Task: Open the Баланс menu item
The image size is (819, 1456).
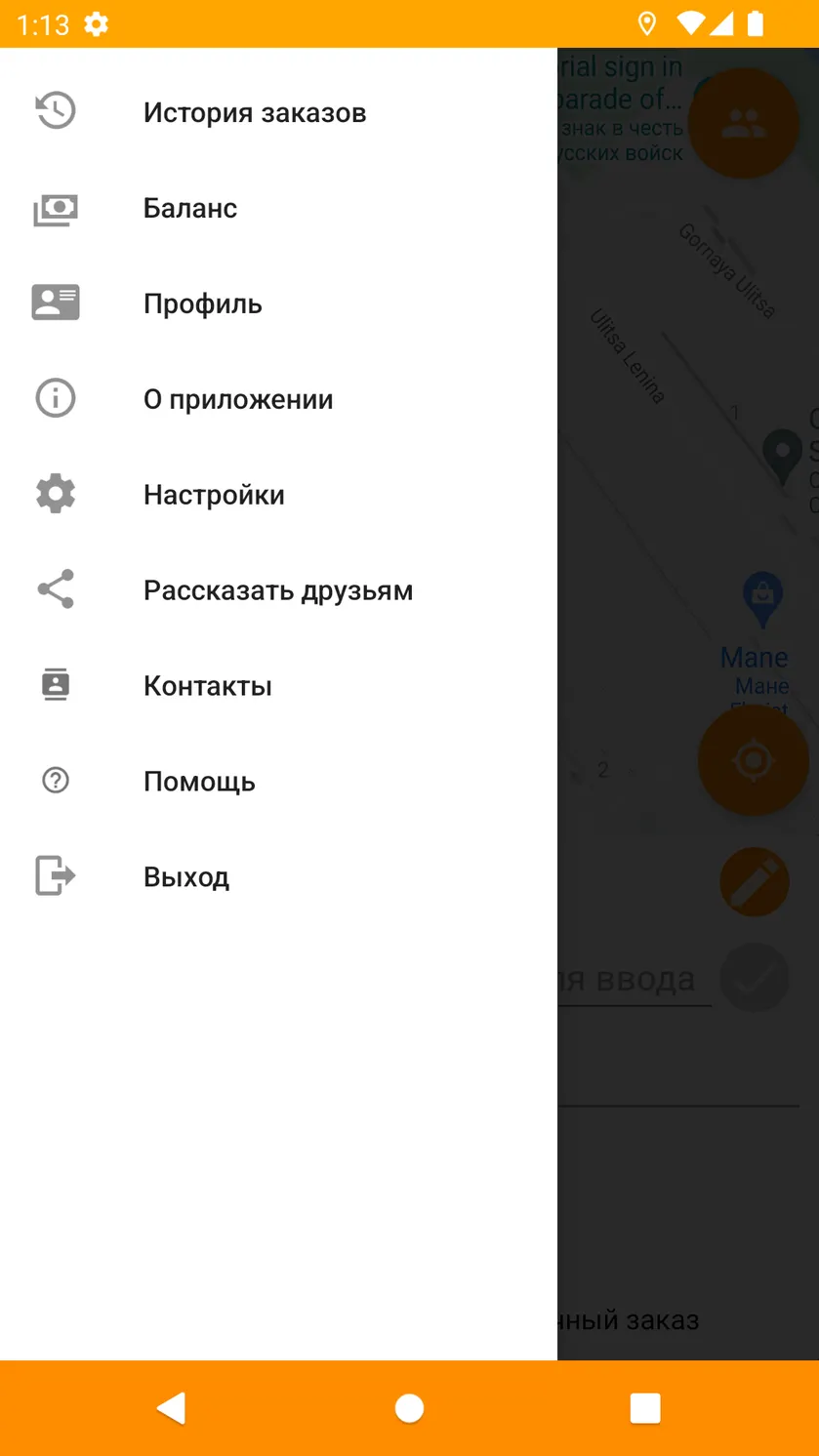Action: pos(278,207)
